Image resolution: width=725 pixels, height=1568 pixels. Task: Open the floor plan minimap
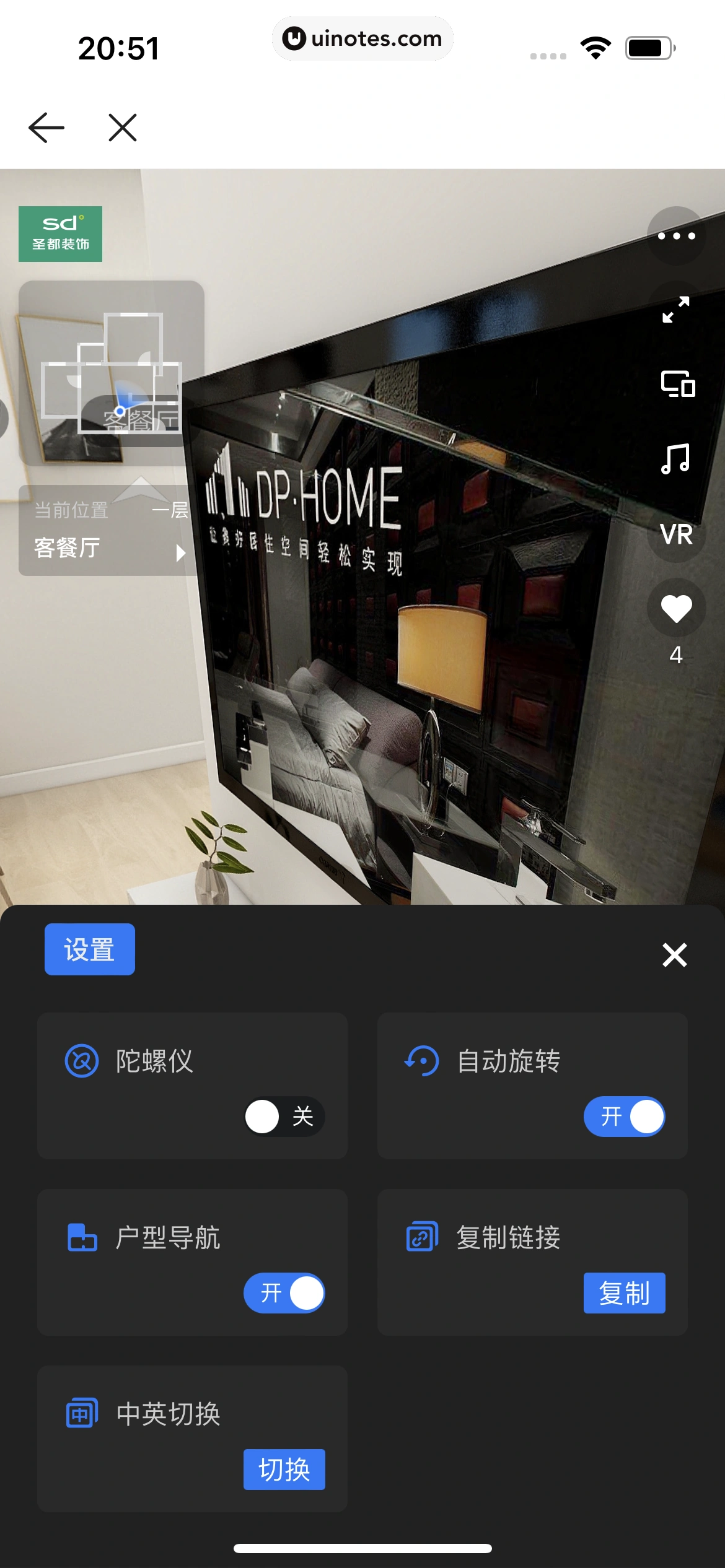click(112, 373)
